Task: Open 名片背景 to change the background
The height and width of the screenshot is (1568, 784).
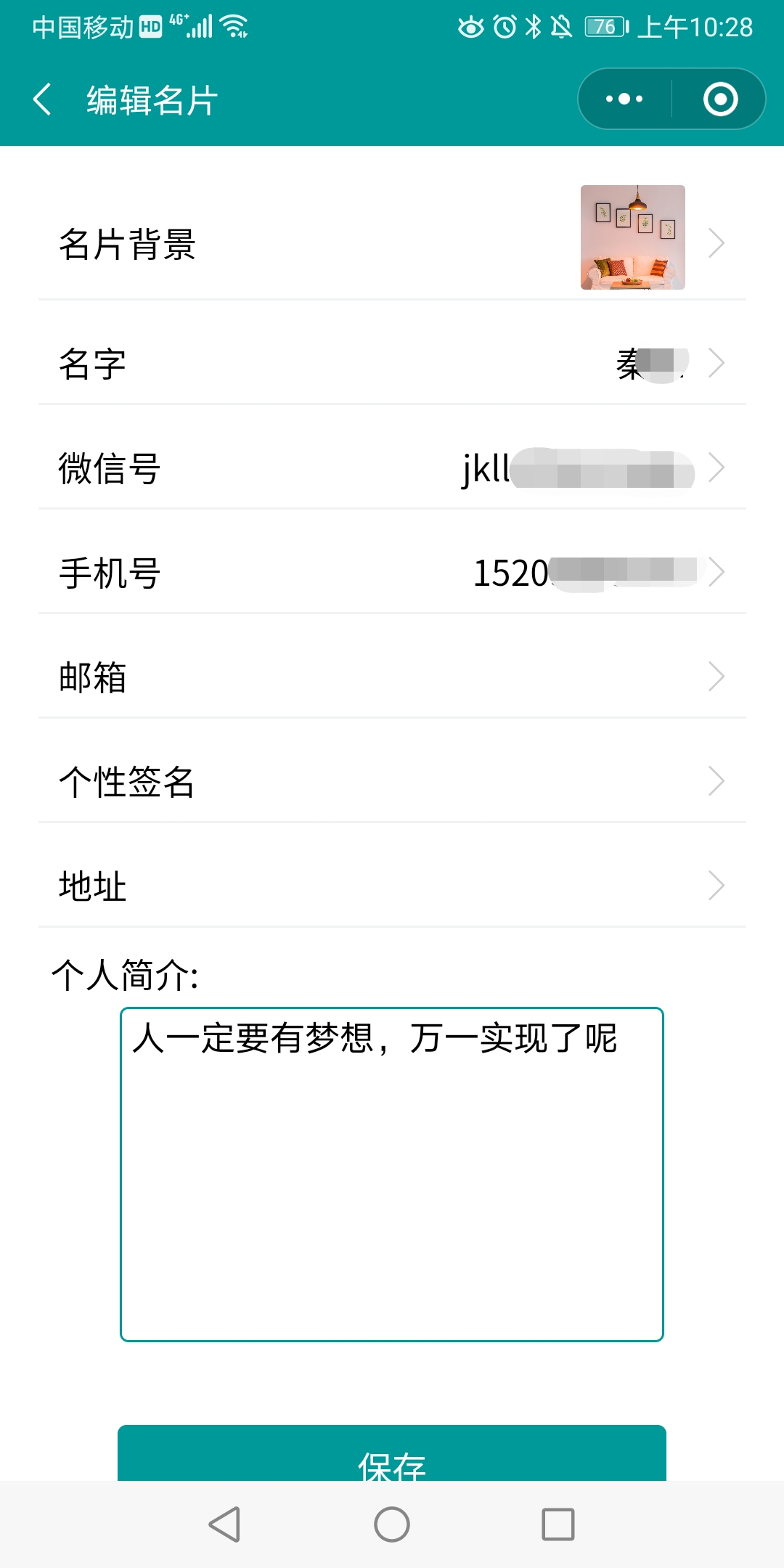Action: click(392, 243)
